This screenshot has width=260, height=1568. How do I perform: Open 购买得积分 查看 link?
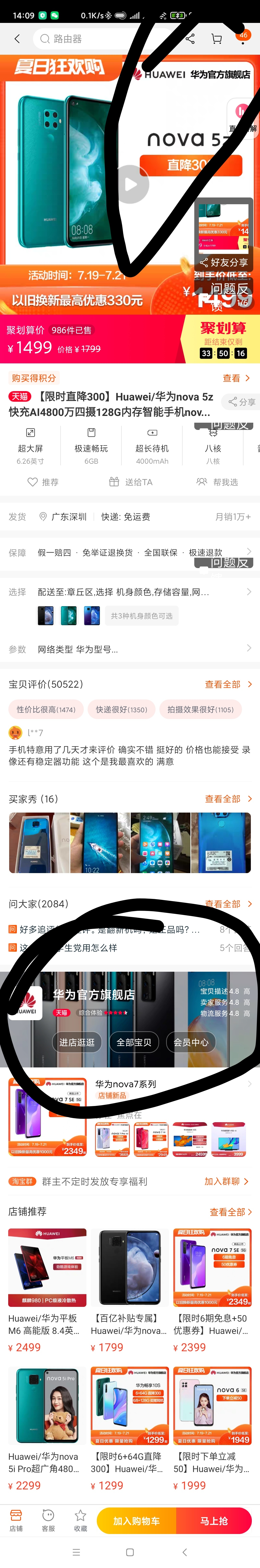pos(236,378)
